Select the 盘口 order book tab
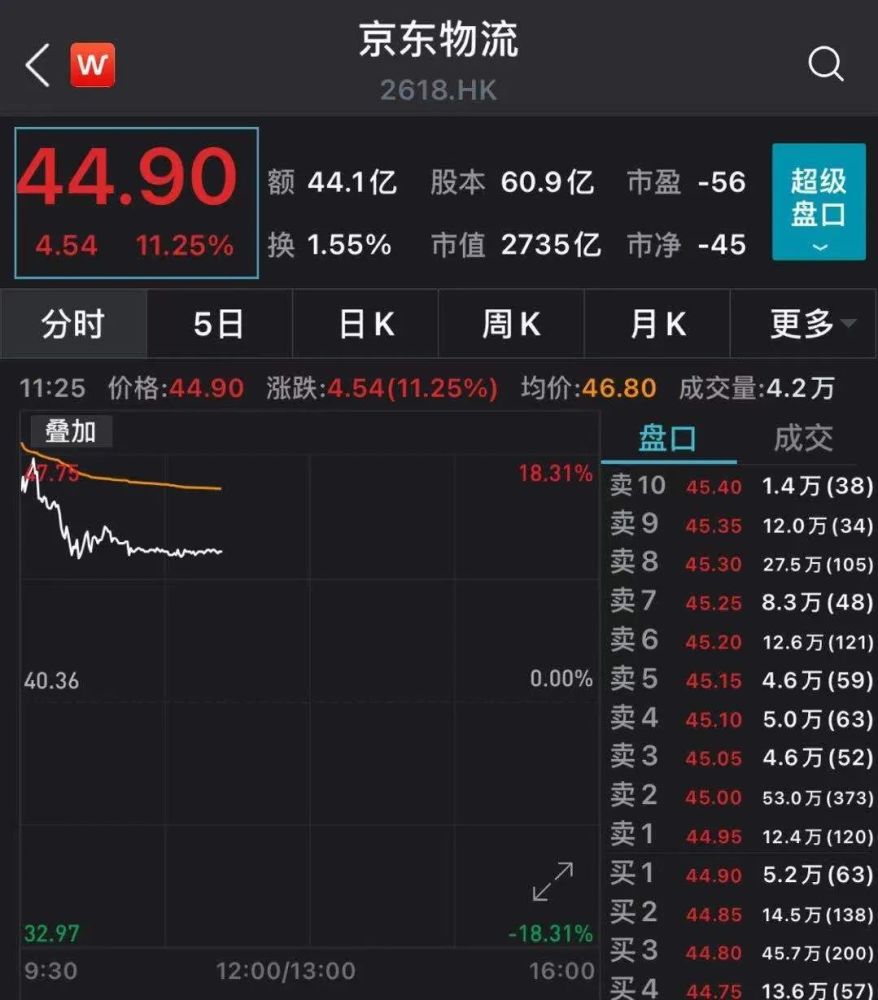The width and height of the screenshot is (878, 1000). (668, 438)
